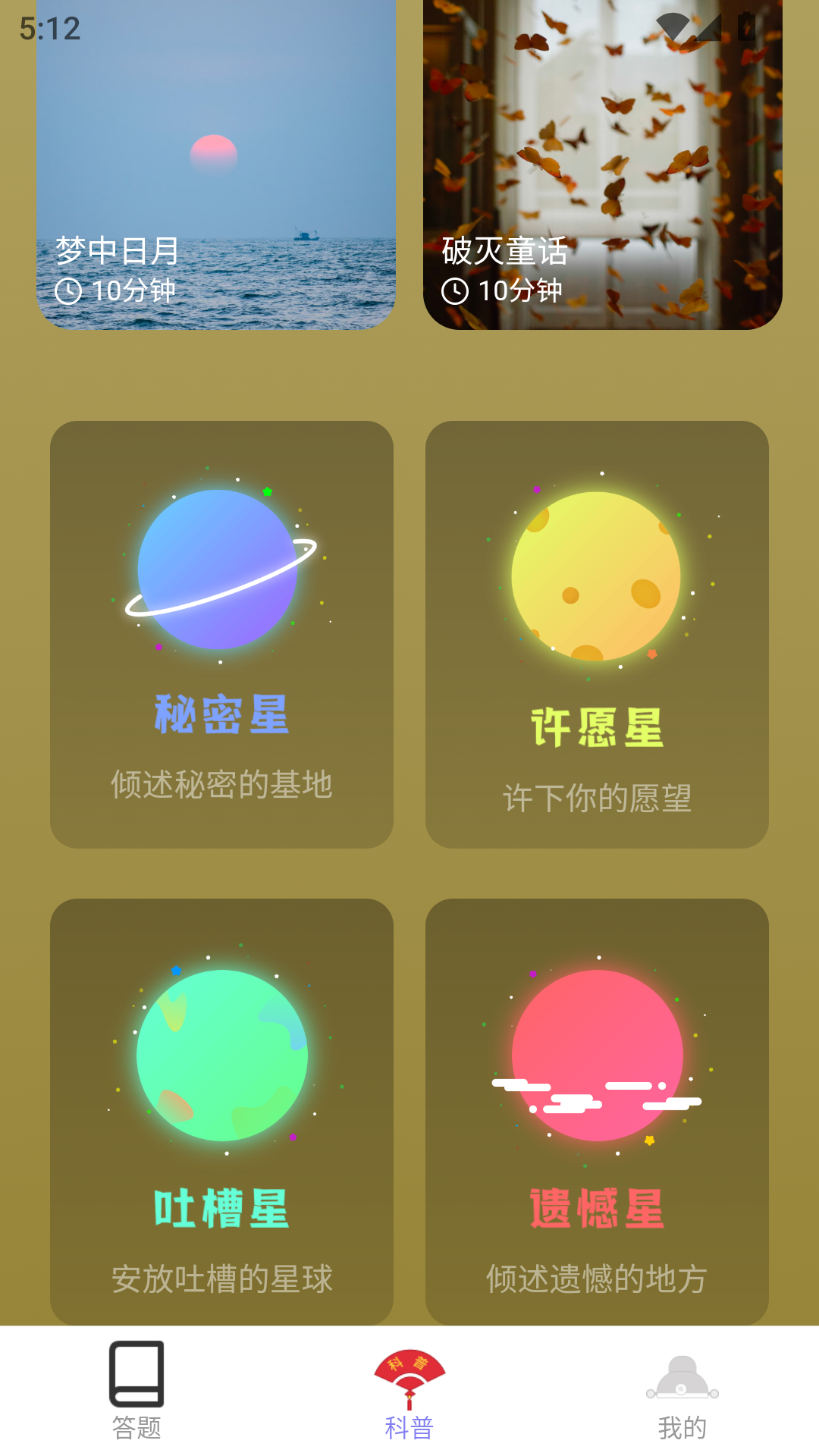
Task: Tap the signal strength icon in status bar
Action: pyautogui.click(x=709, y=27)
